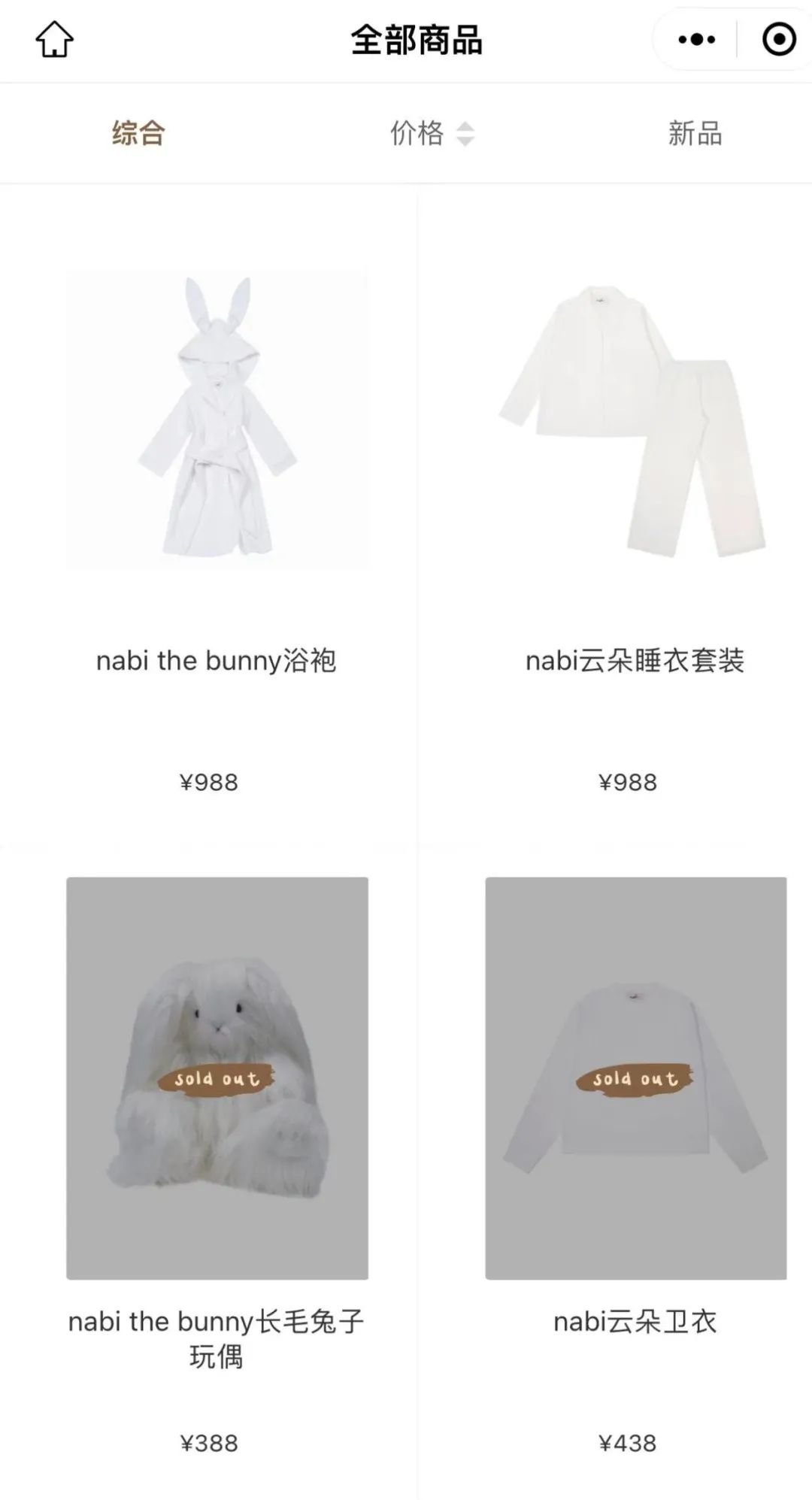Close the mini program with circle button
The image size is (812, 1500).
[778, 39]
